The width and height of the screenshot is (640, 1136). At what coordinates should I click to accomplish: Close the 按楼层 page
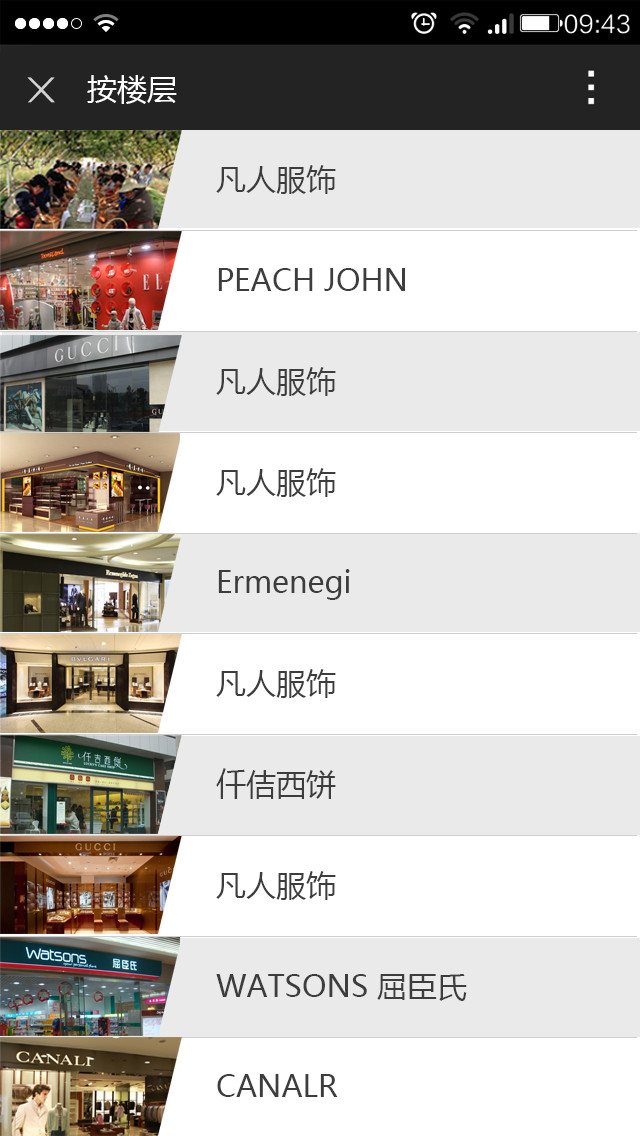[41, 90]
